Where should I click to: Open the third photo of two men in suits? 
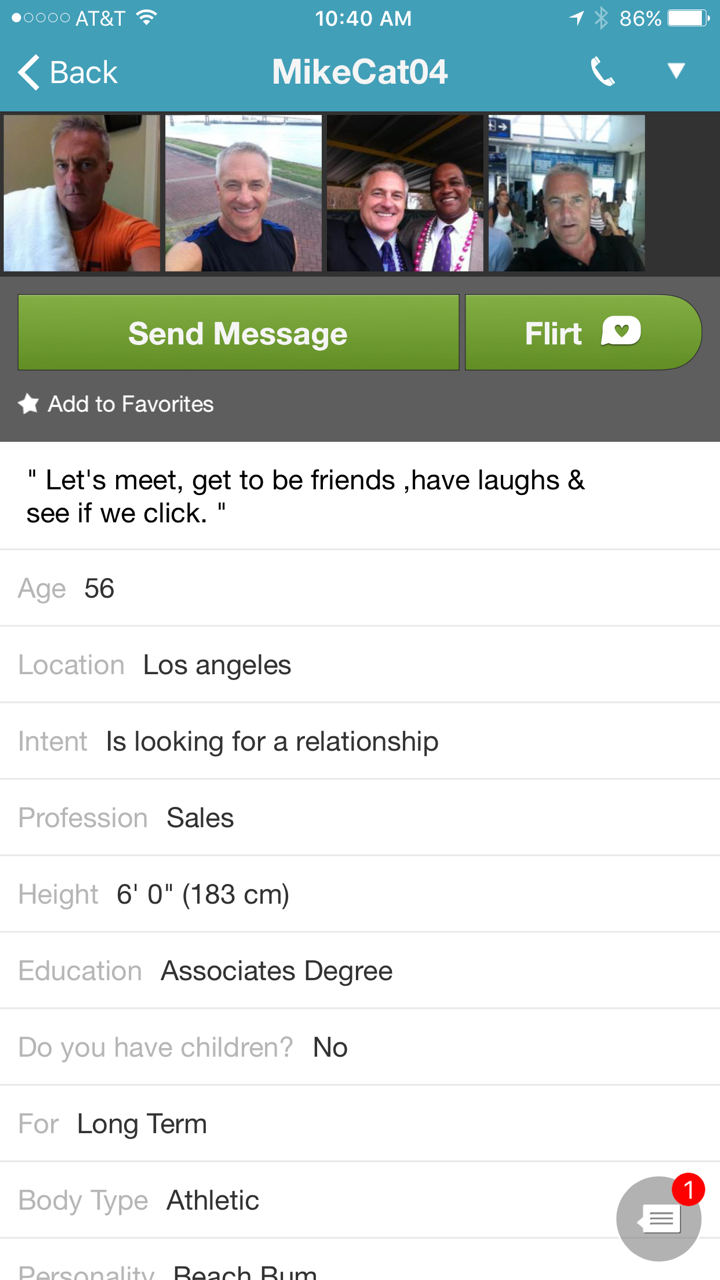(x=405, y=193)
